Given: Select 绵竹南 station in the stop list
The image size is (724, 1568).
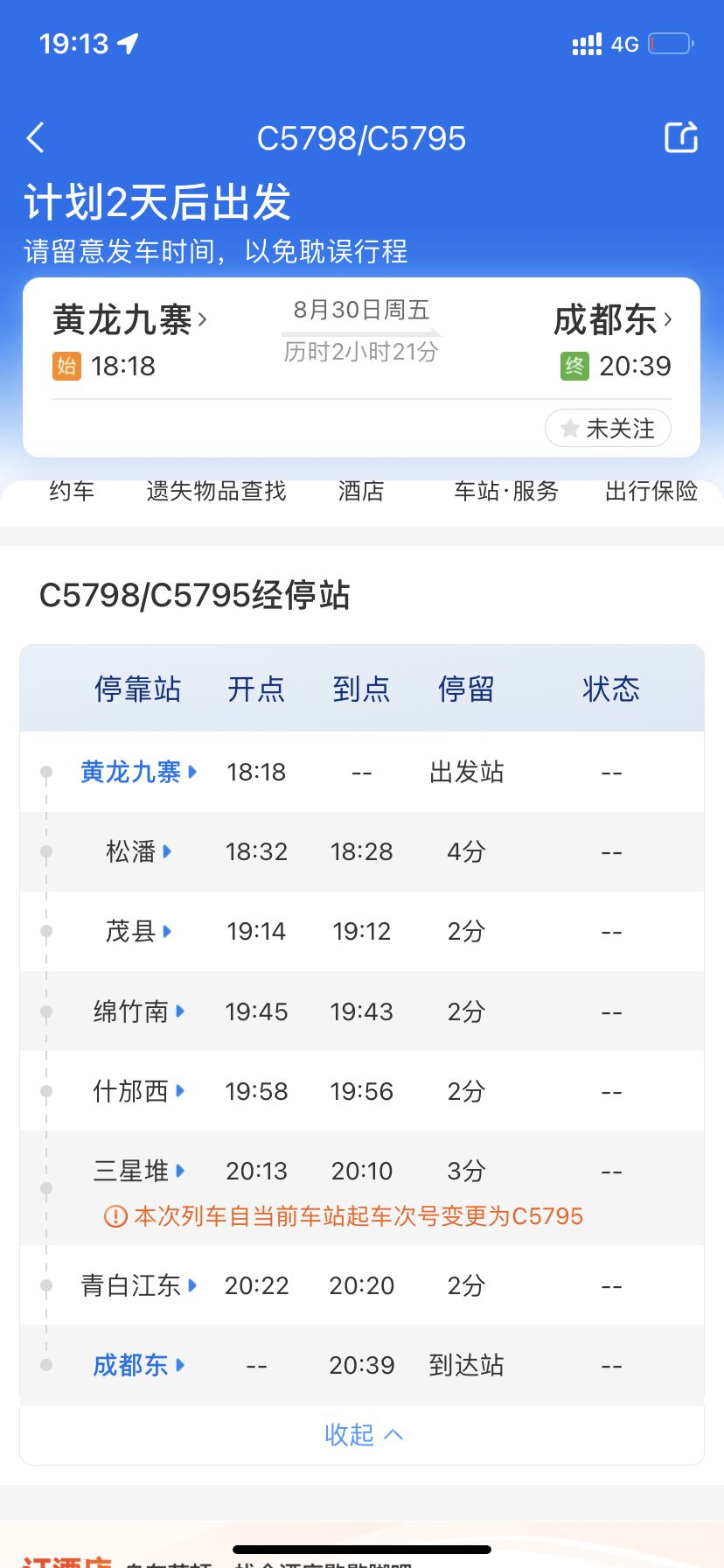Looking at the screenshot, I should coord(139,1011).
